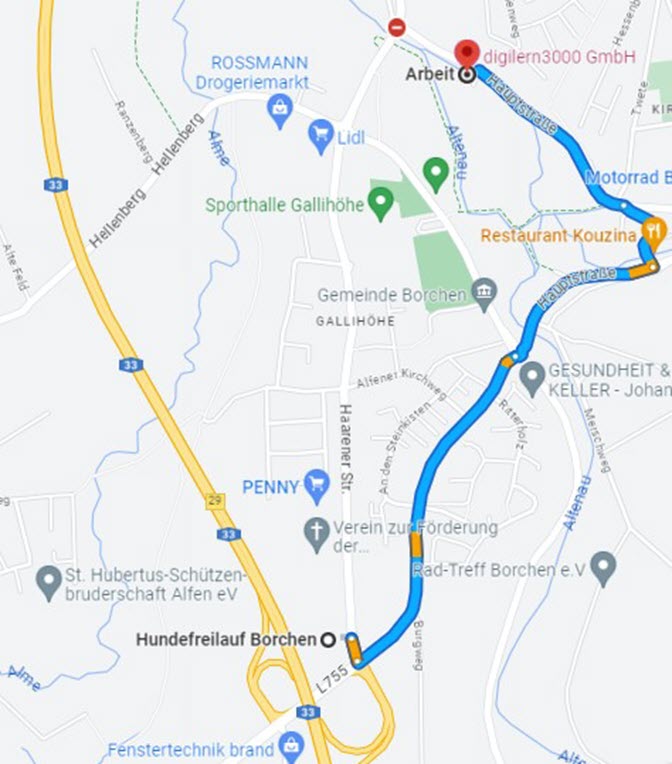672x764 pixels.
Task: Tap the red digilern3000 GmbH destination pin
Action: tap(467, 55)
